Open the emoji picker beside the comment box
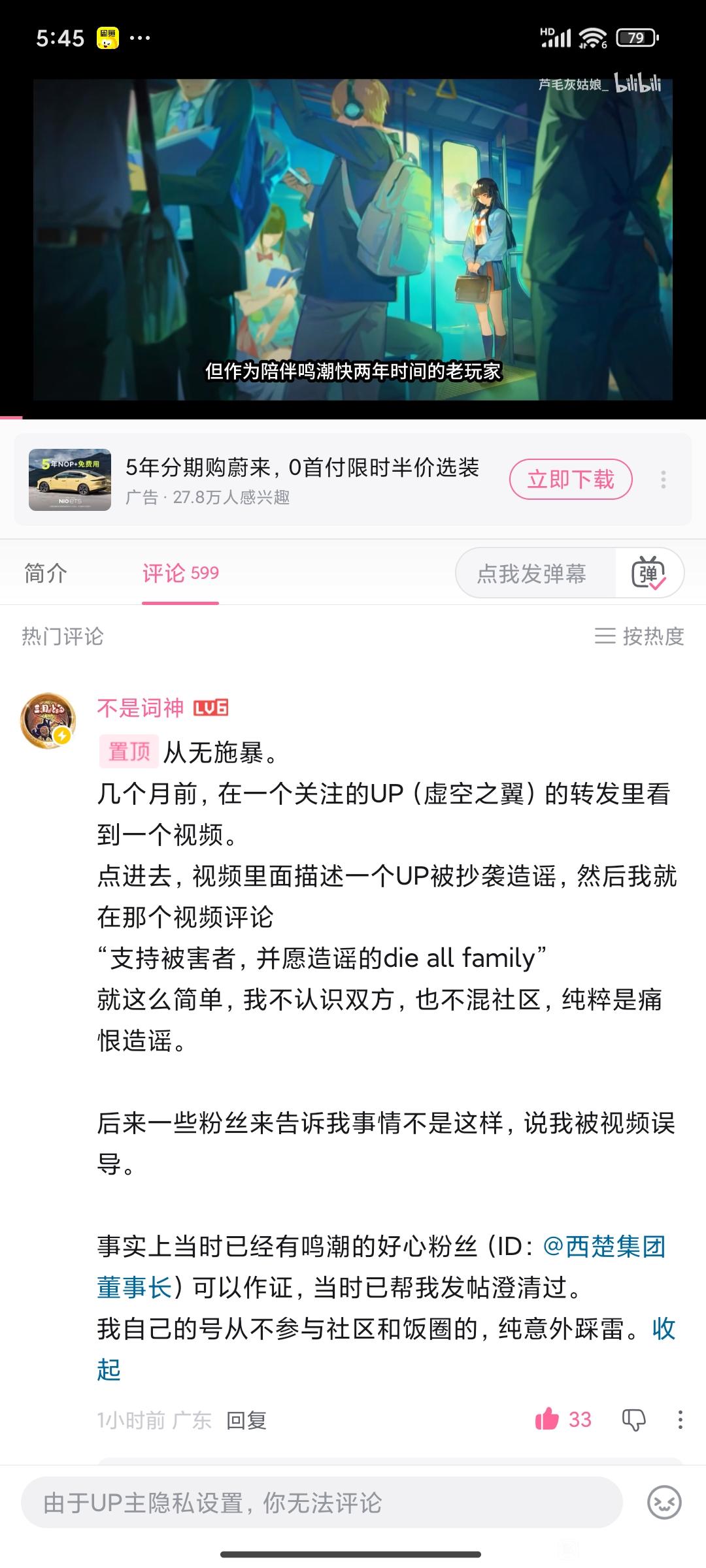The width and height of the screenshot is (706, 1568). (664, 1503)
